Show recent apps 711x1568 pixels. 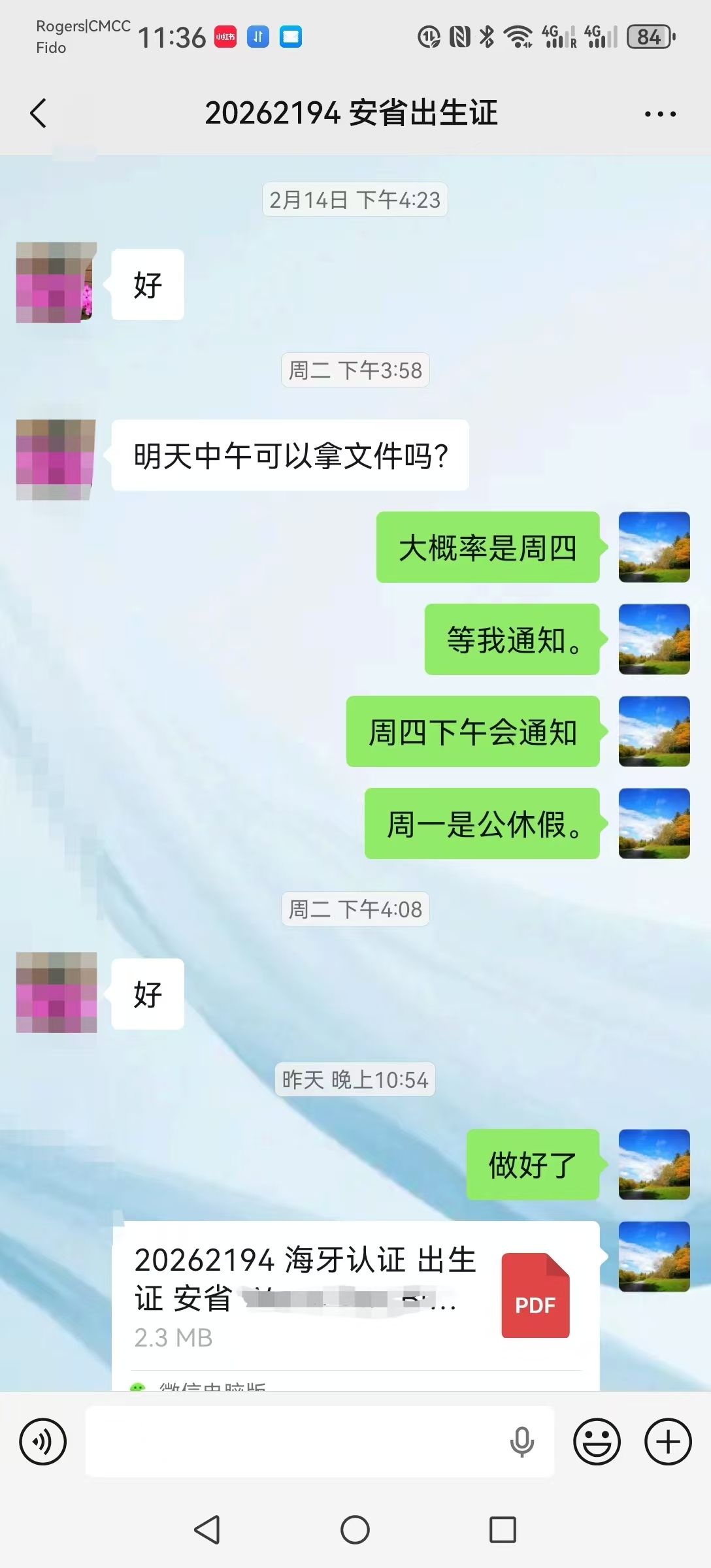pyautogui.click(x=503, y=1529)
